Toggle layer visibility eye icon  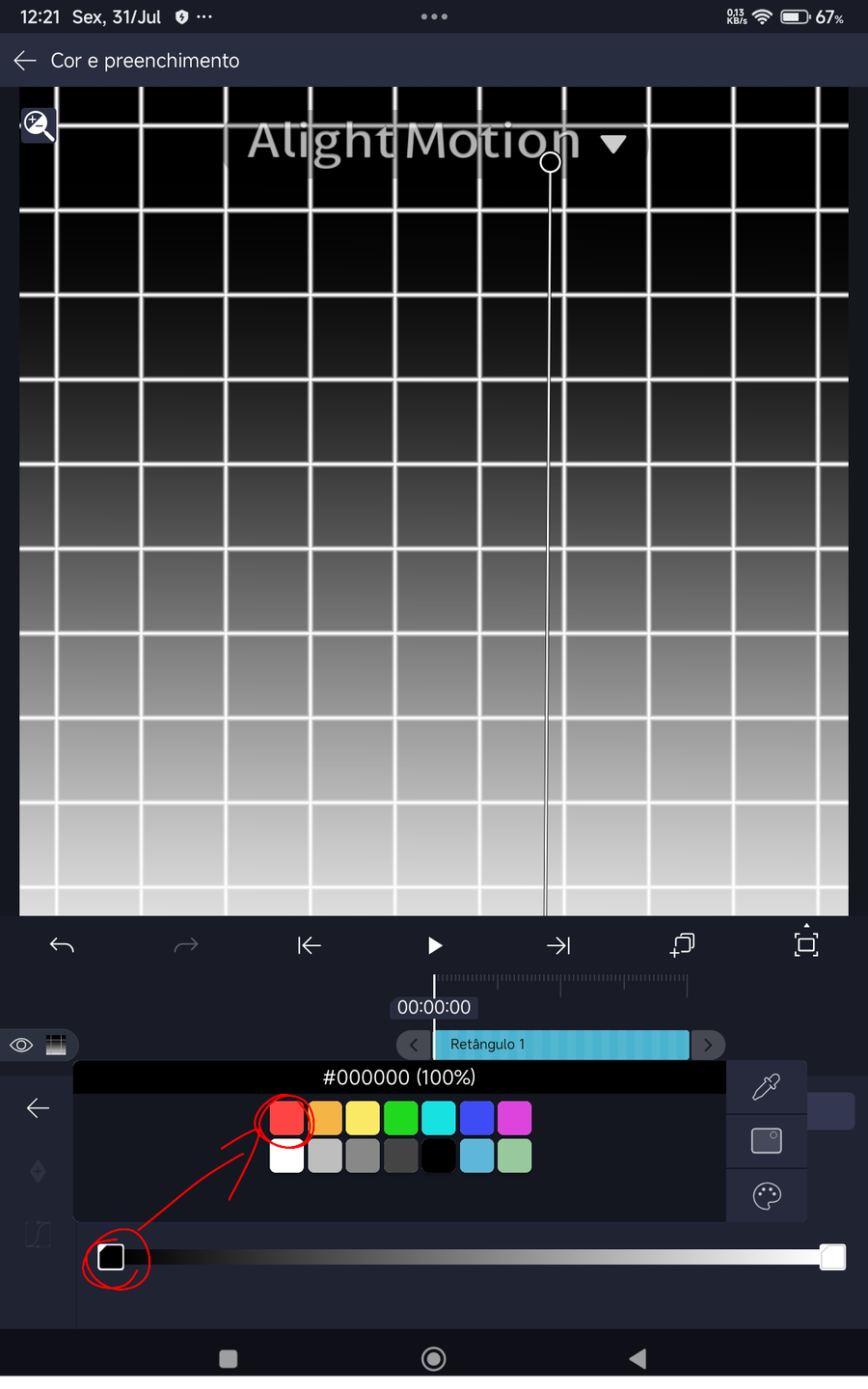click(21, 1045)
